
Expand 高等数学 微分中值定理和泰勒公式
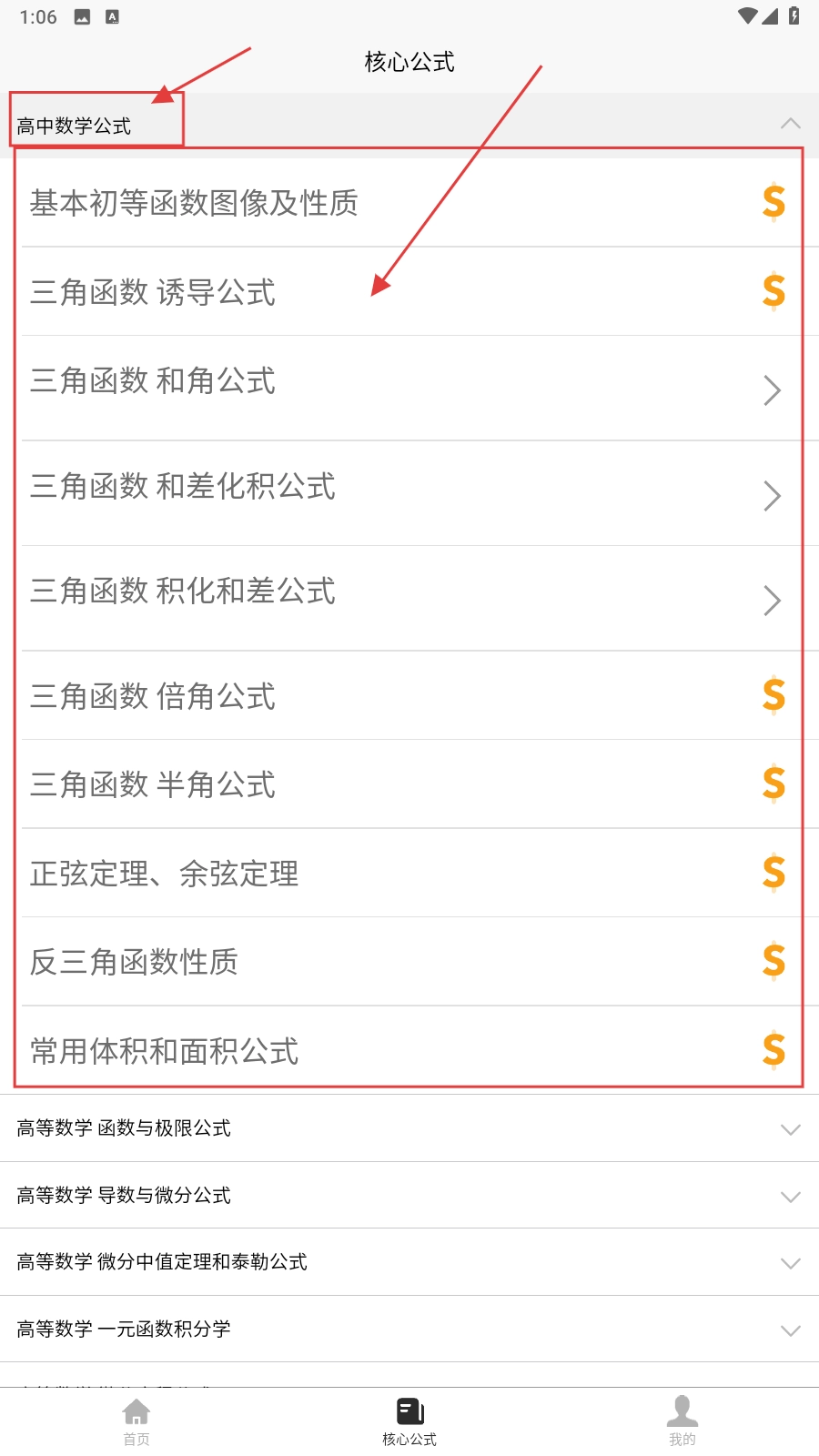click(409, 1262)
